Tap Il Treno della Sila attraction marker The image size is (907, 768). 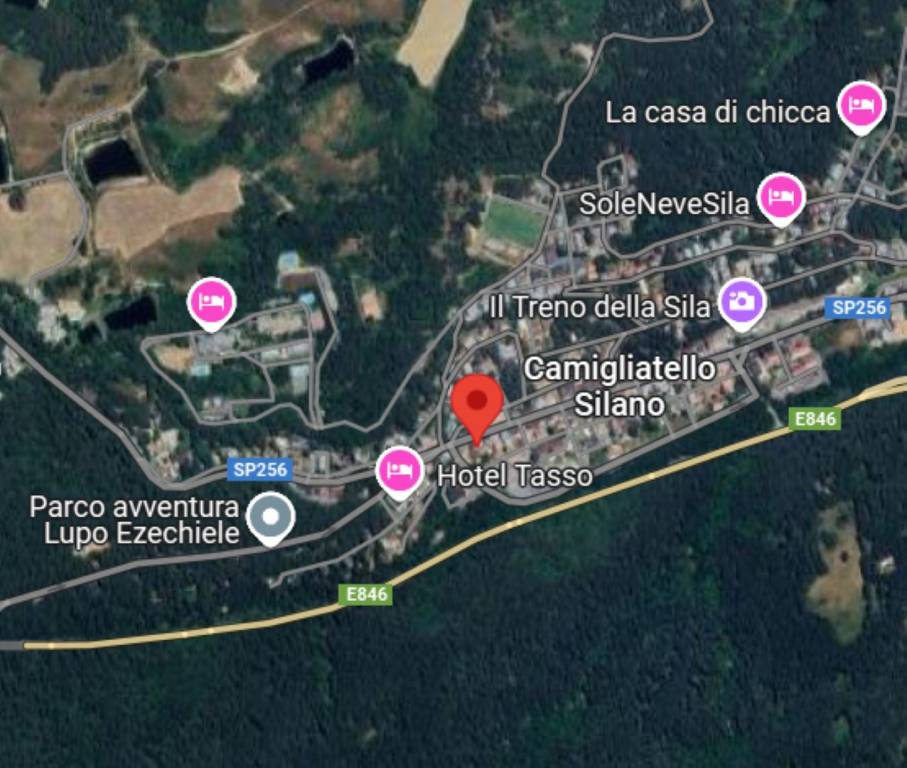pyautogui.click(x=741, y=301)
